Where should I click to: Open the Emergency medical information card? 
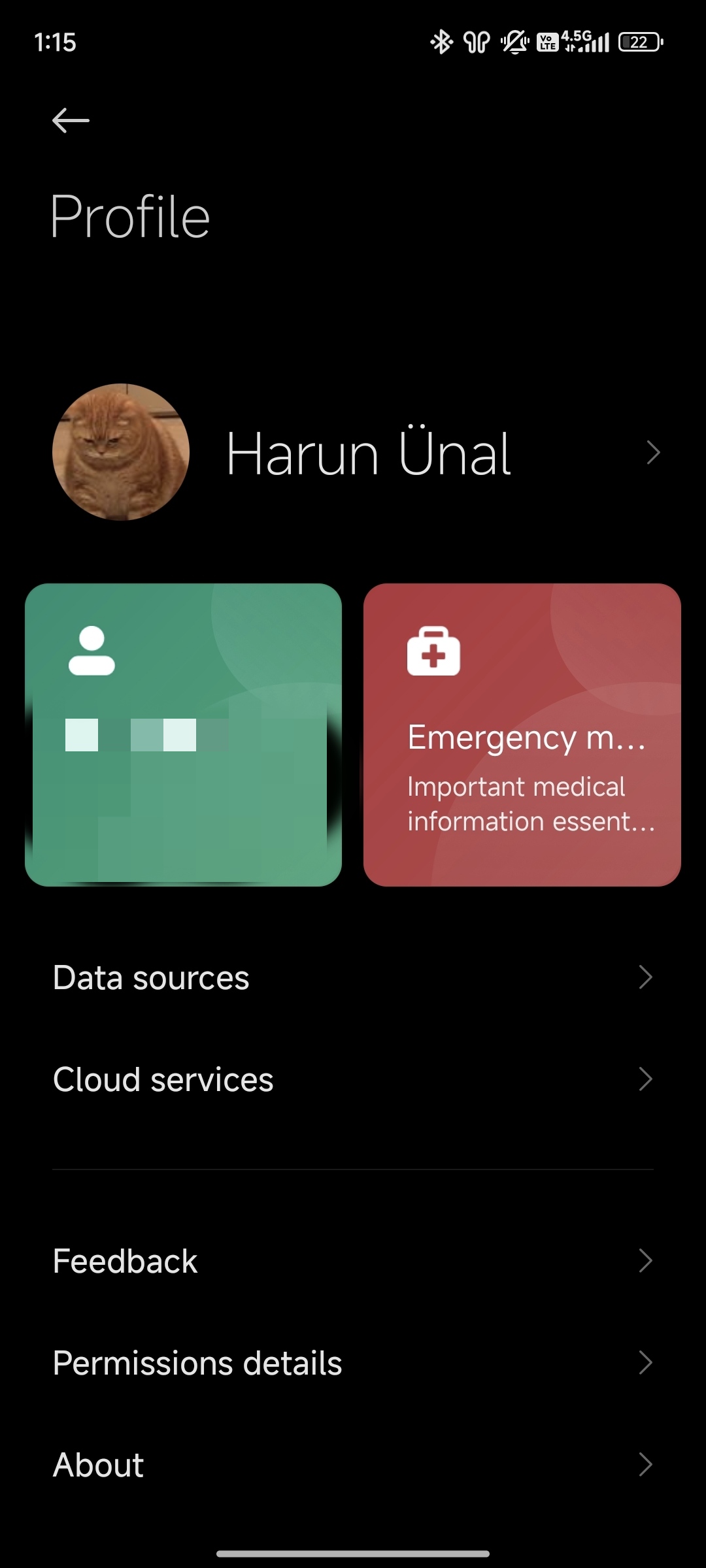pyautogui.click(x=522, y=735)
